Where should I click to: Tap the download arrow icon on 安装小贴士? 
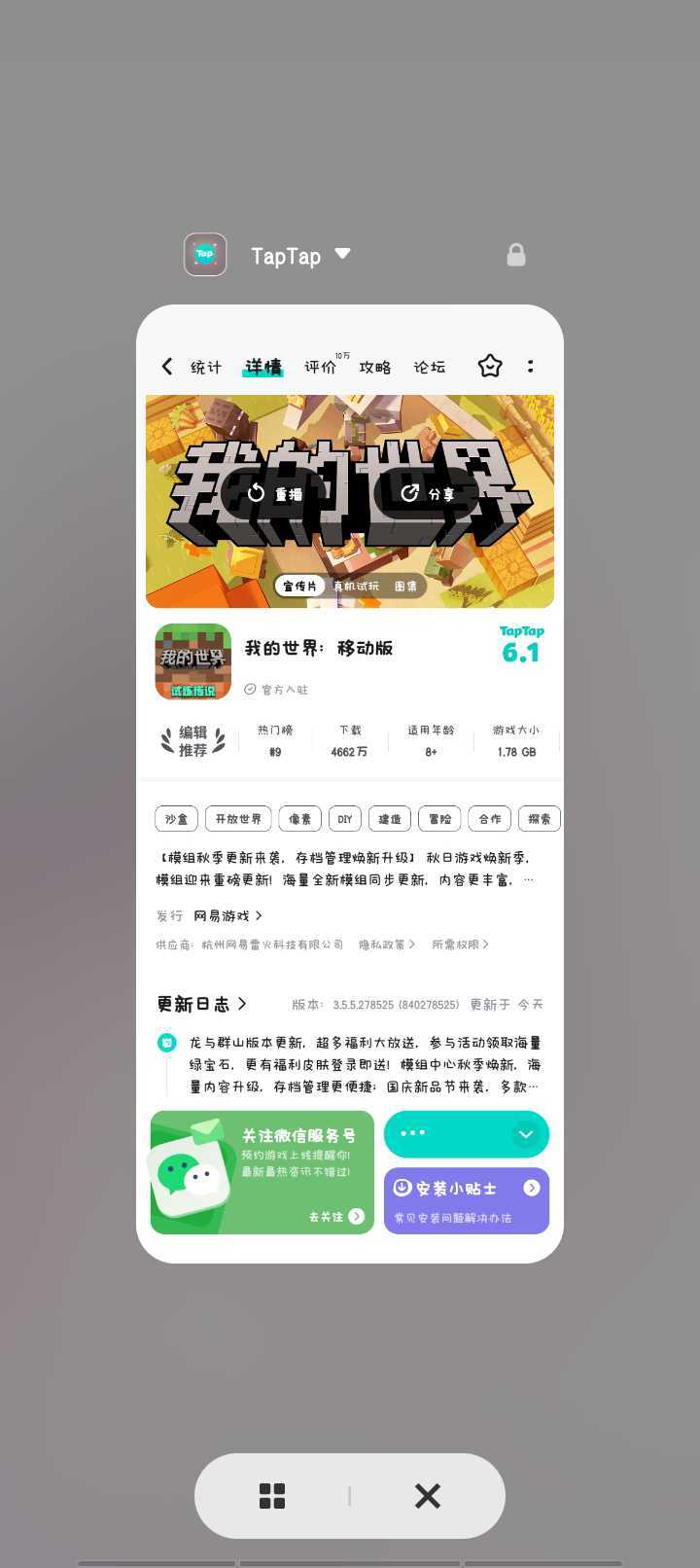[x=402, y=1188]
